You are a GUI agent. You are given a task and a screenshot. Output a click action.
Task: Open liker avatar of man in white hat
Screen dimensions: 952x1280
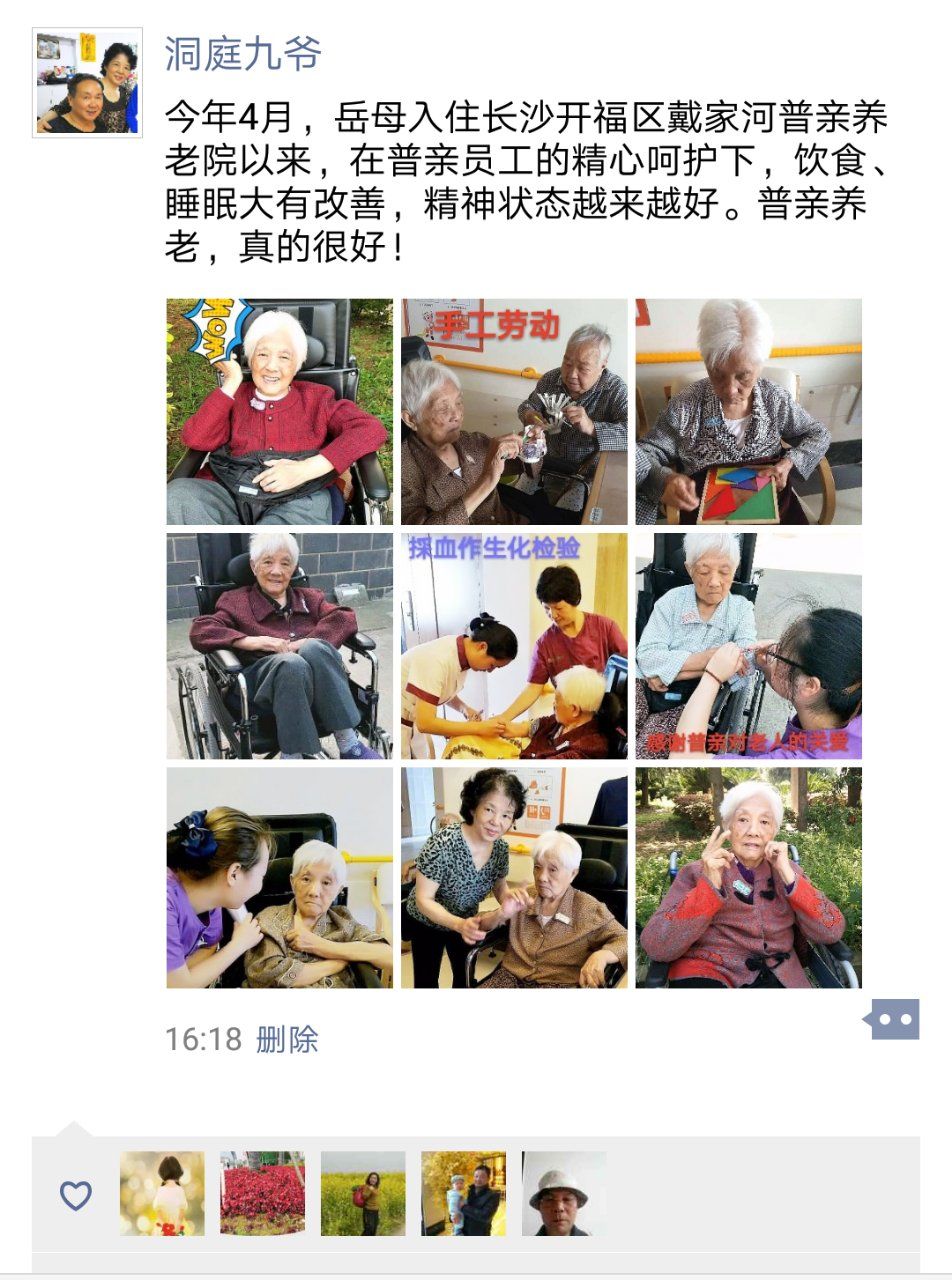click(563, 1193)
